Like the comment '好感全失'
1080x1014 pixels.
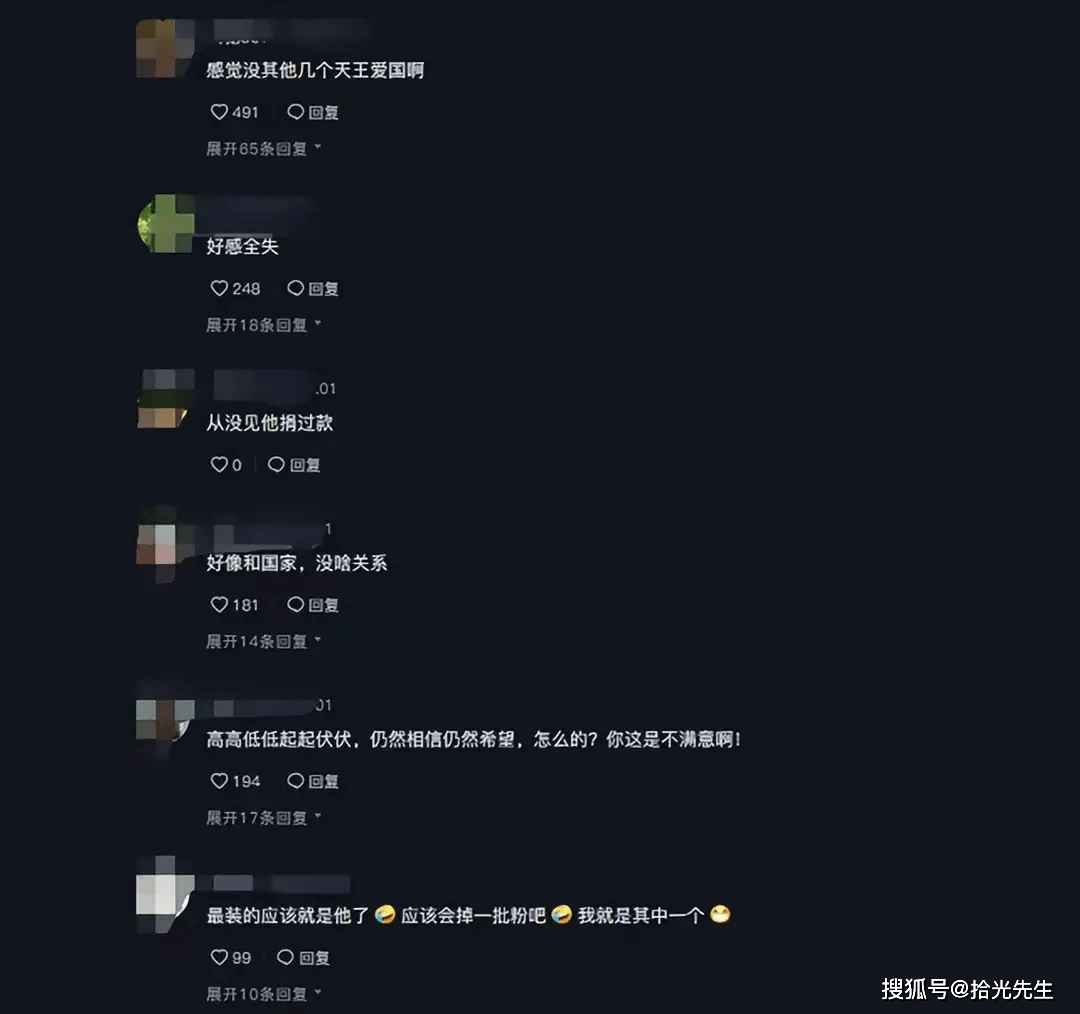pos(220,289)
